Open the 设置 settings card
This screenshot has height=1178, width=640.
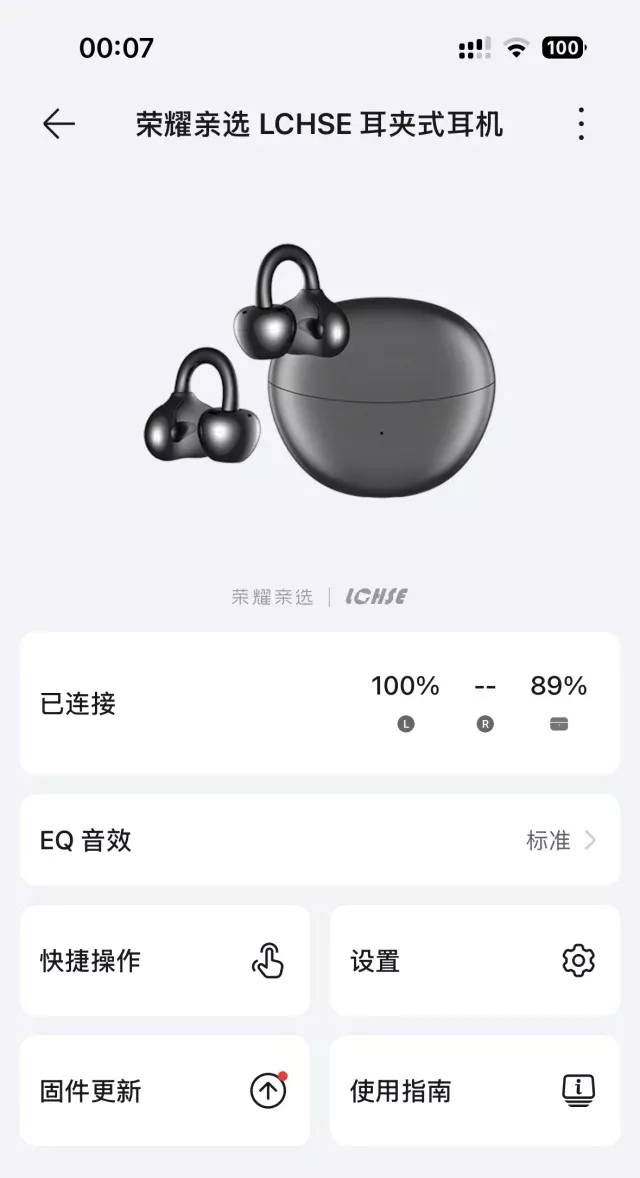(x=475, y=961)
